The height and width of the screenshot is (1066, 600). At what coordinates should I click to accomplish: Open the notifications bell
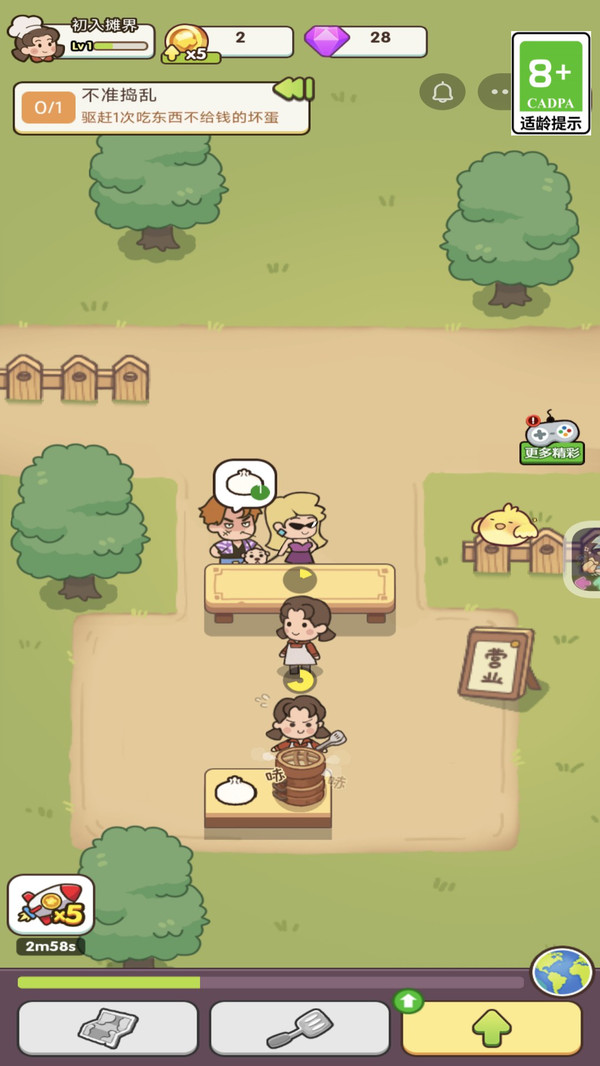pyautogui.click(x=442, y=92)
